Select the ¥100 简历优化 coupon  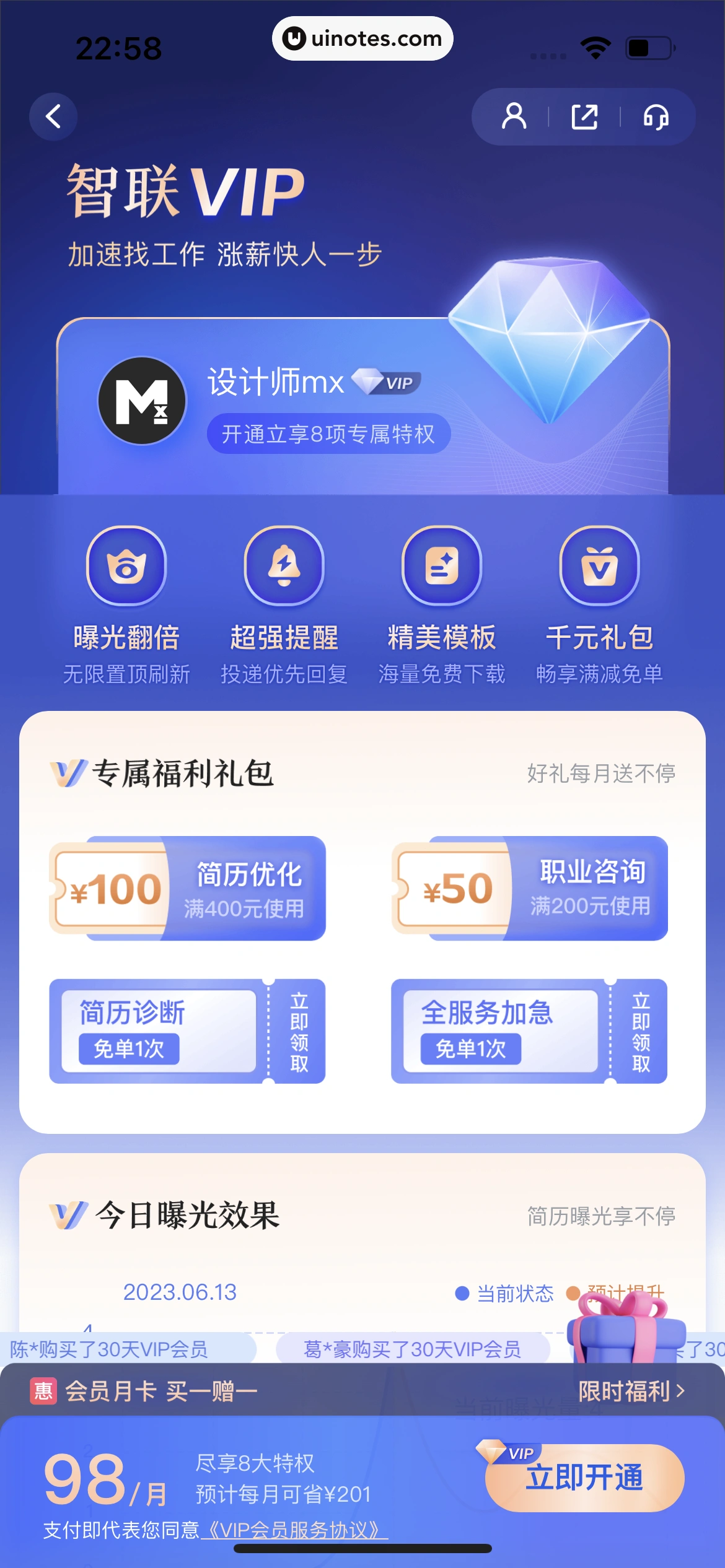pos(187,889)
